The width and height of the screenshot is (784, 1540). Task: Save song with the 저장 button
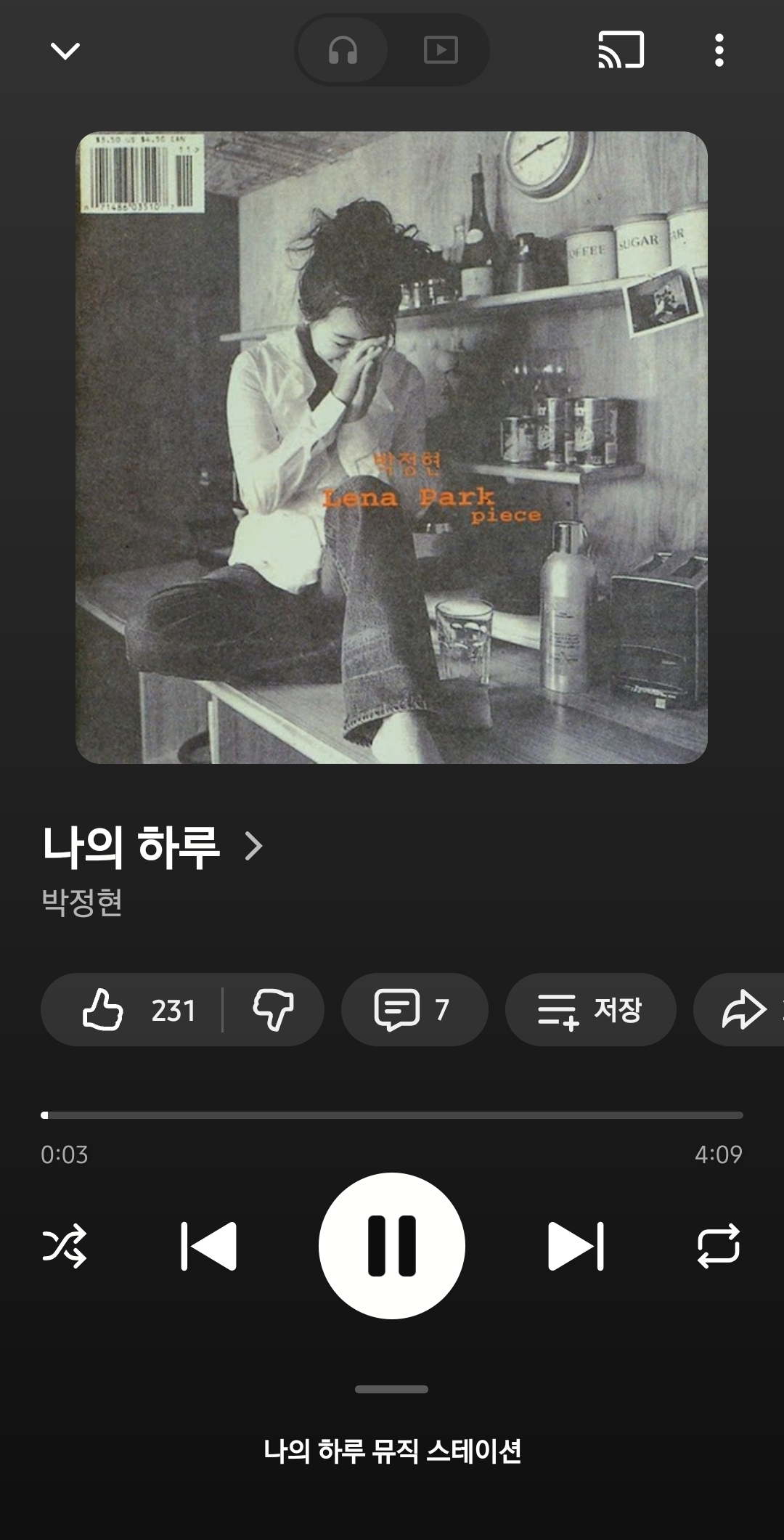(590, 1010)
